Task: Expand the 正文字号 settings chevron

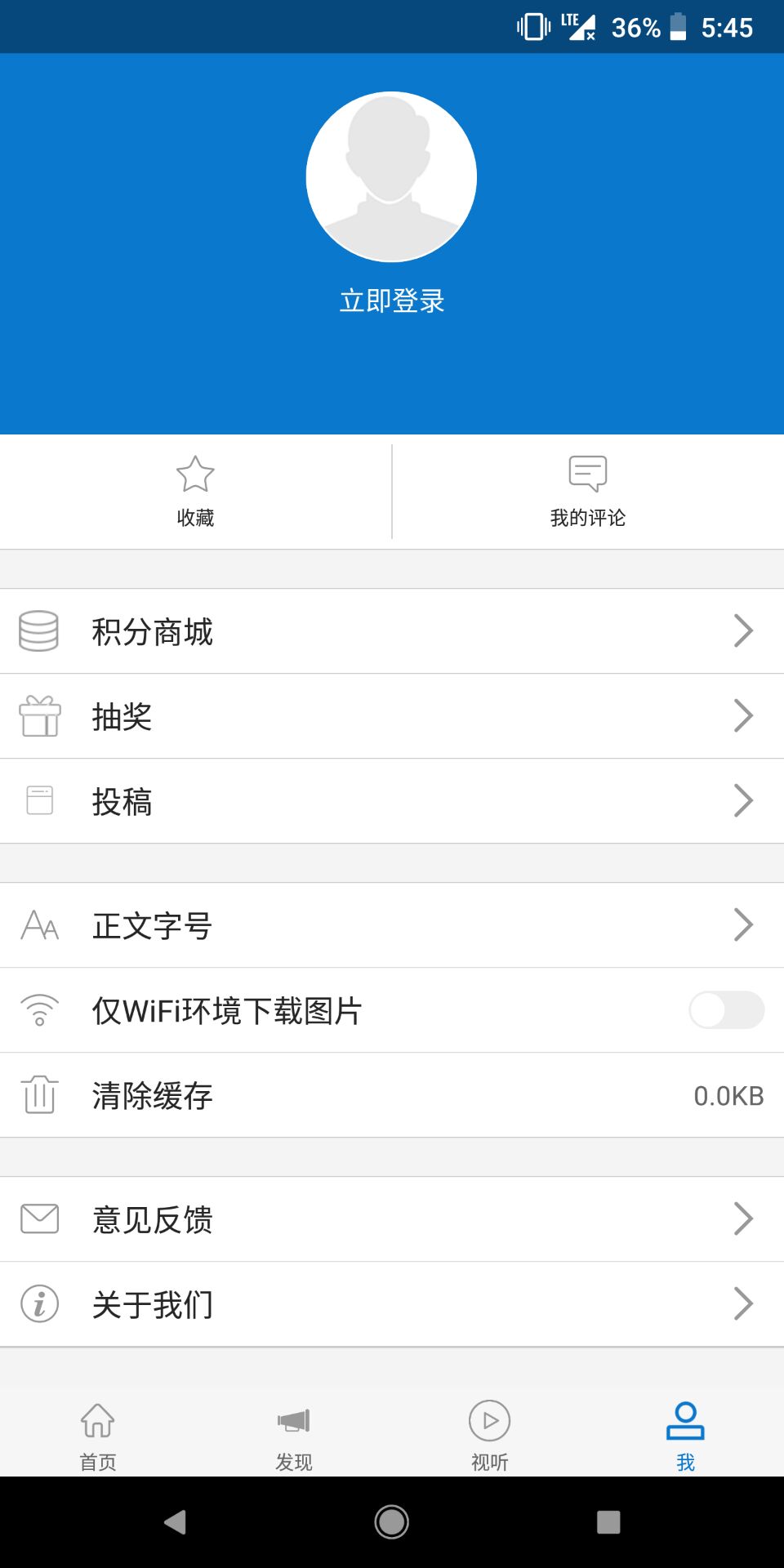Action: 743,925
